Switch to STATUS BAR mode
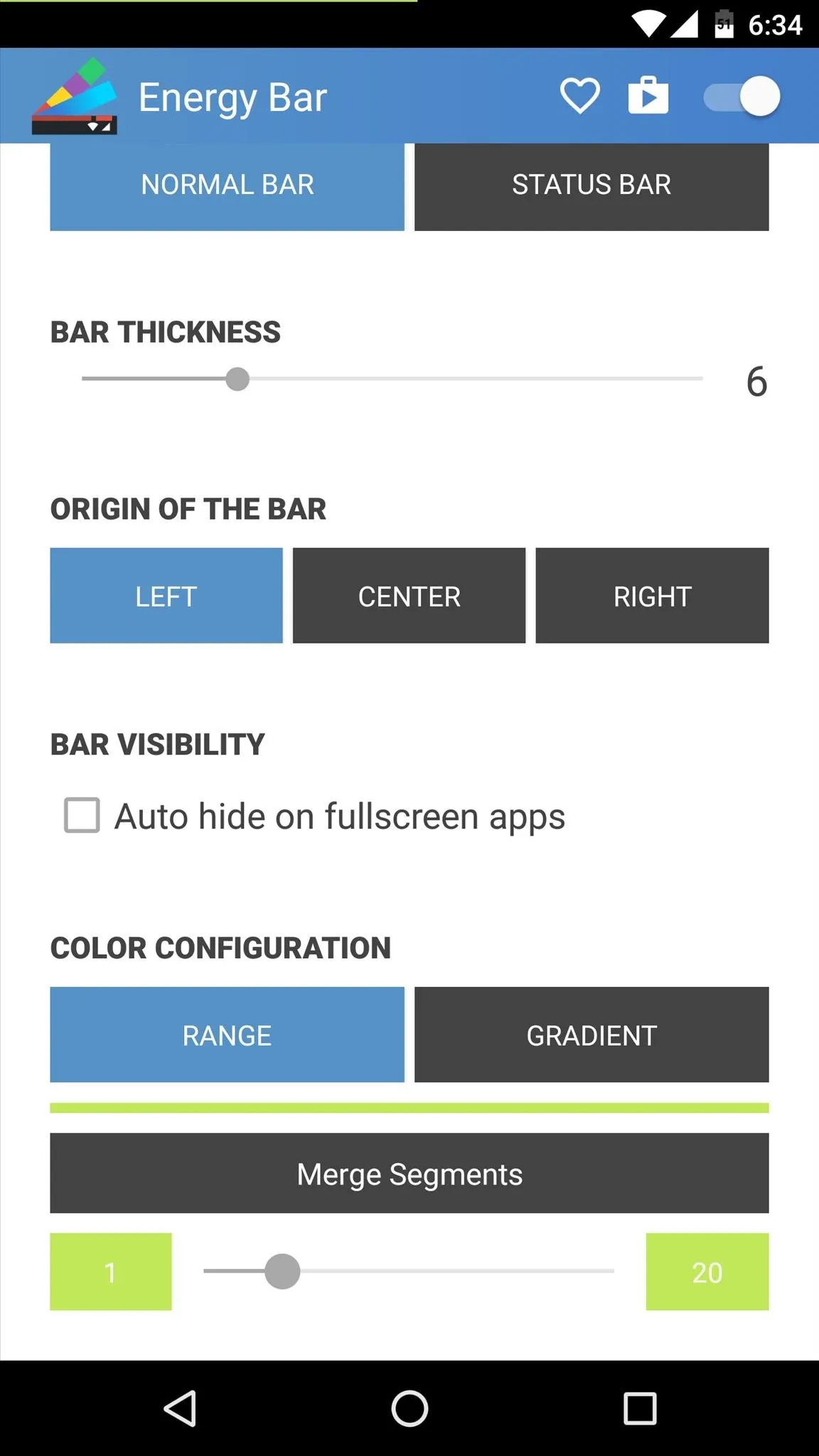819x1456 pixels. pyautogui.click(x=591, y=185)
